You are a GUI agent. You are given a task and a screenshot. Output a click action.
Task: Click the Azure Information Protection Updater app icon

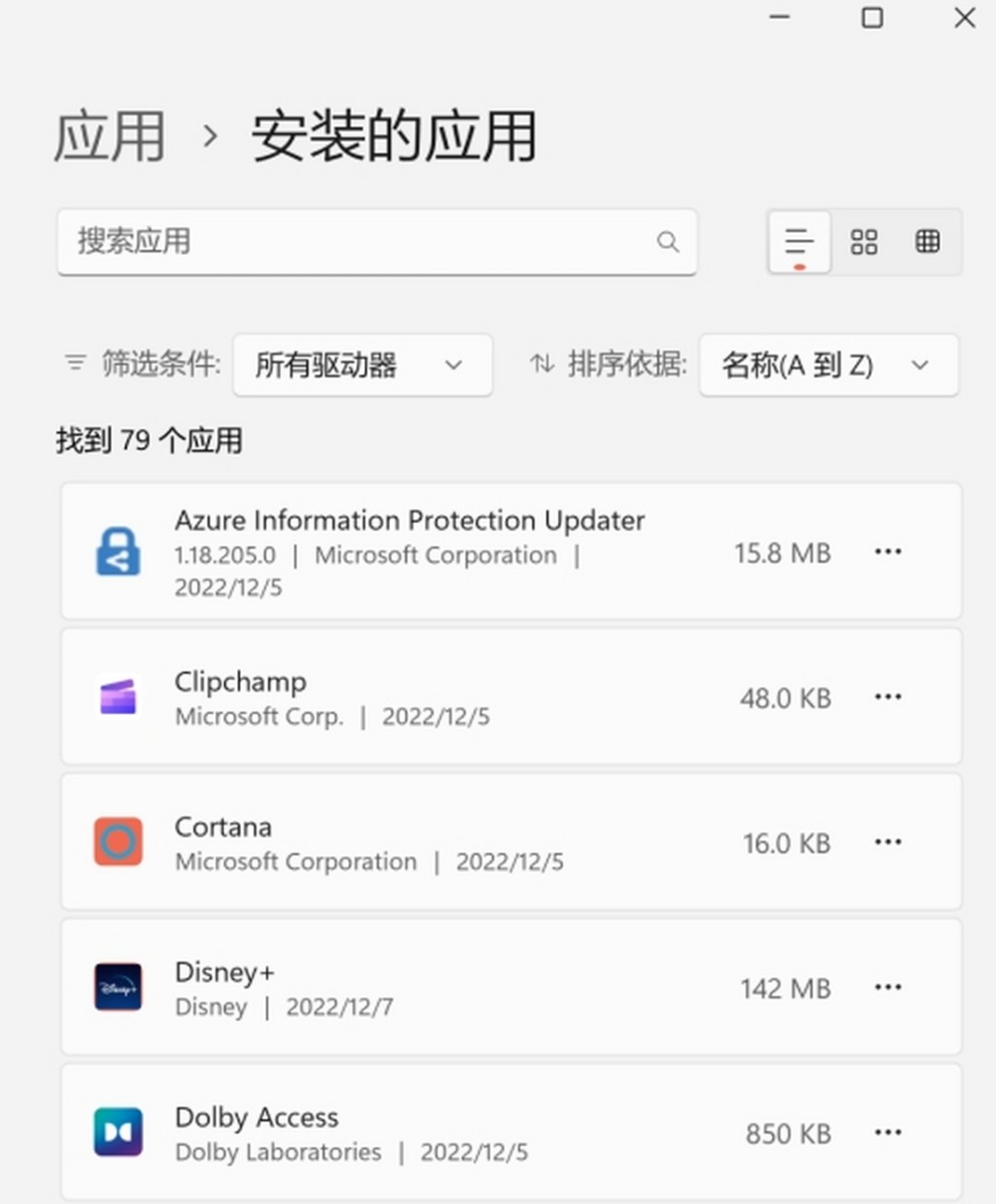[118, 551]
